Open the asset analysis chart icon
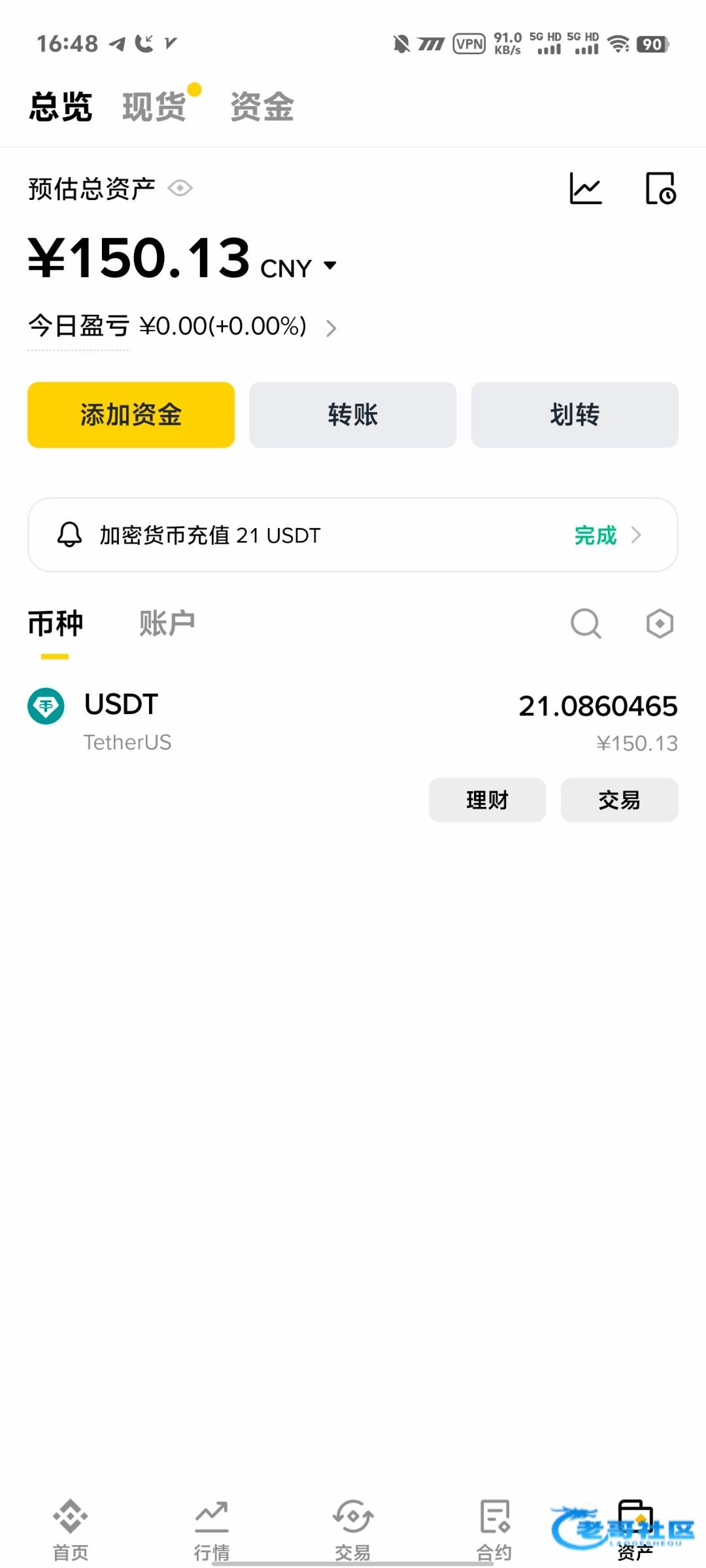Viewport: 706px width, 1568px height. pyautogui.click(x=585, y=189)
